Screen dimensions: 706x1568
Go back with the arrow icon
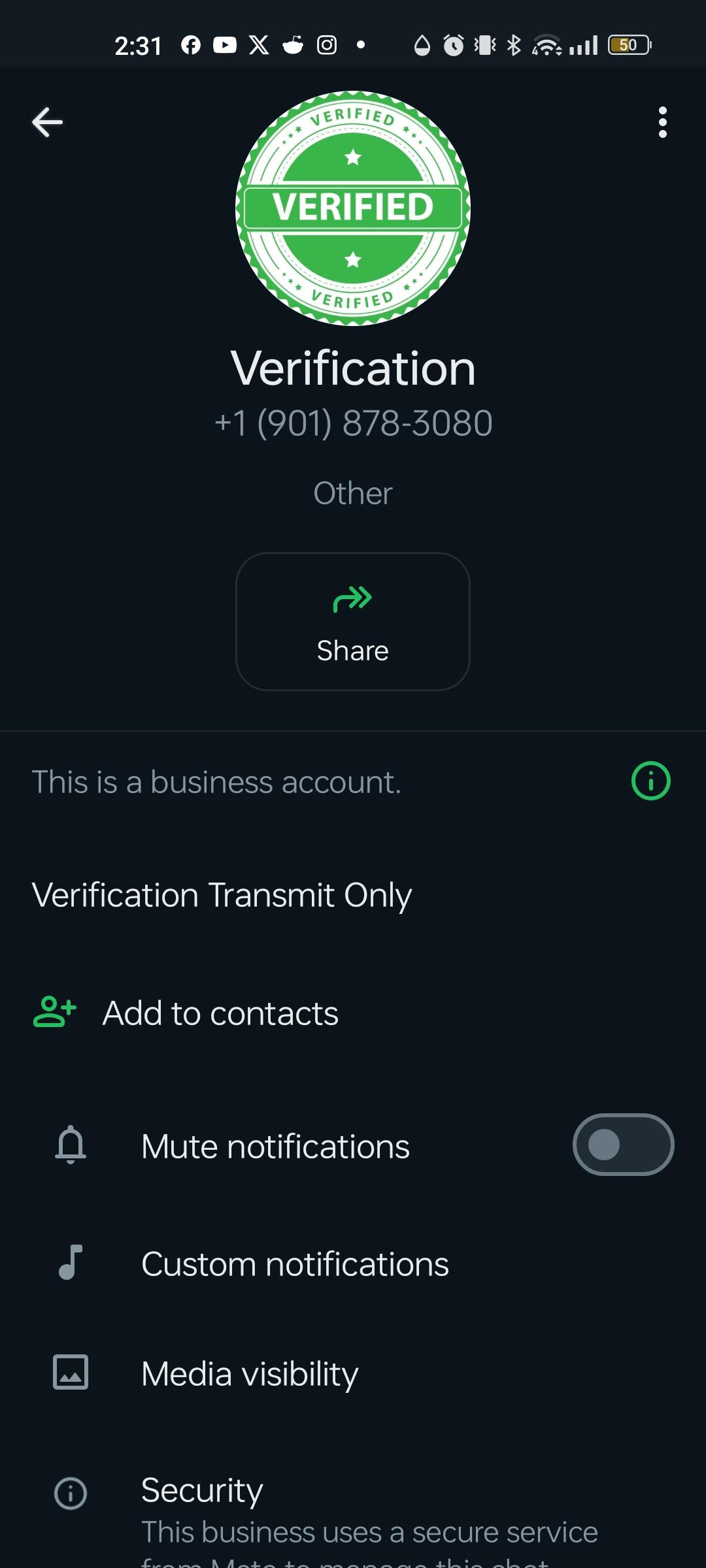click(x=47, y=122)
